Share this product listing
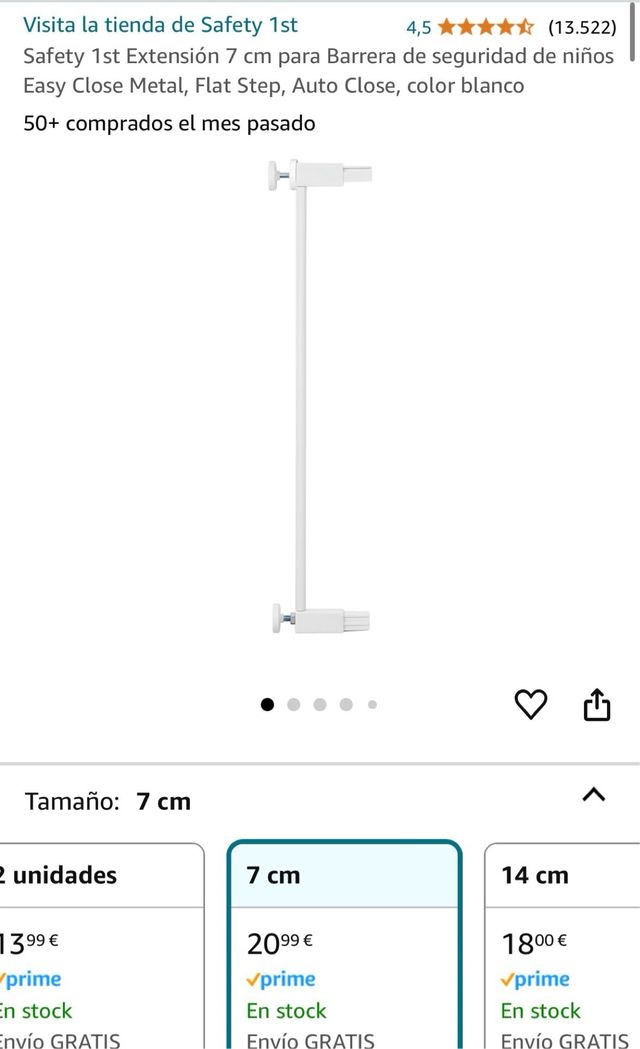This screenshot has width=640, height=1049. [596, 705]
